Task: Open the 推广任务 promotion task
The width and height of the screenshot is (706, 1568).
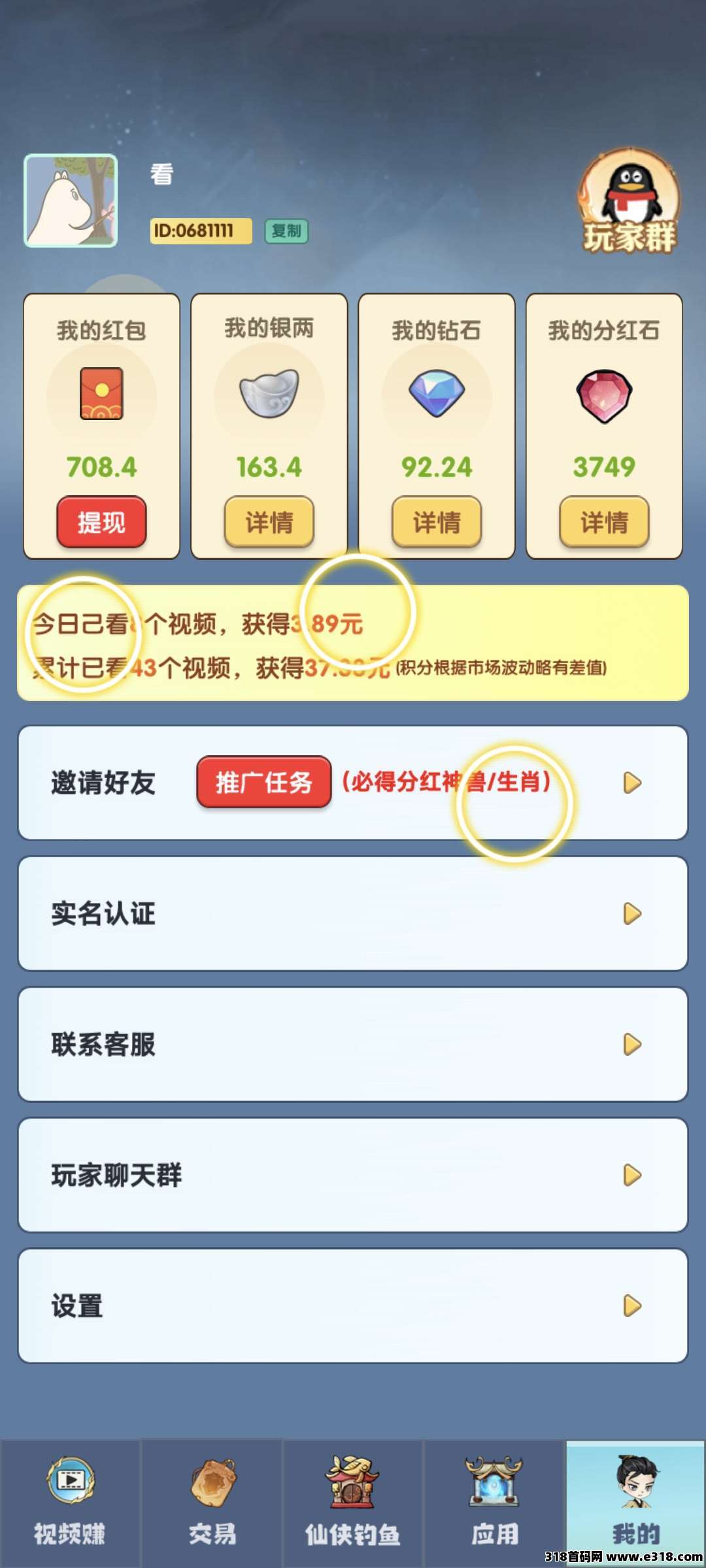Action: coord(264,782)
